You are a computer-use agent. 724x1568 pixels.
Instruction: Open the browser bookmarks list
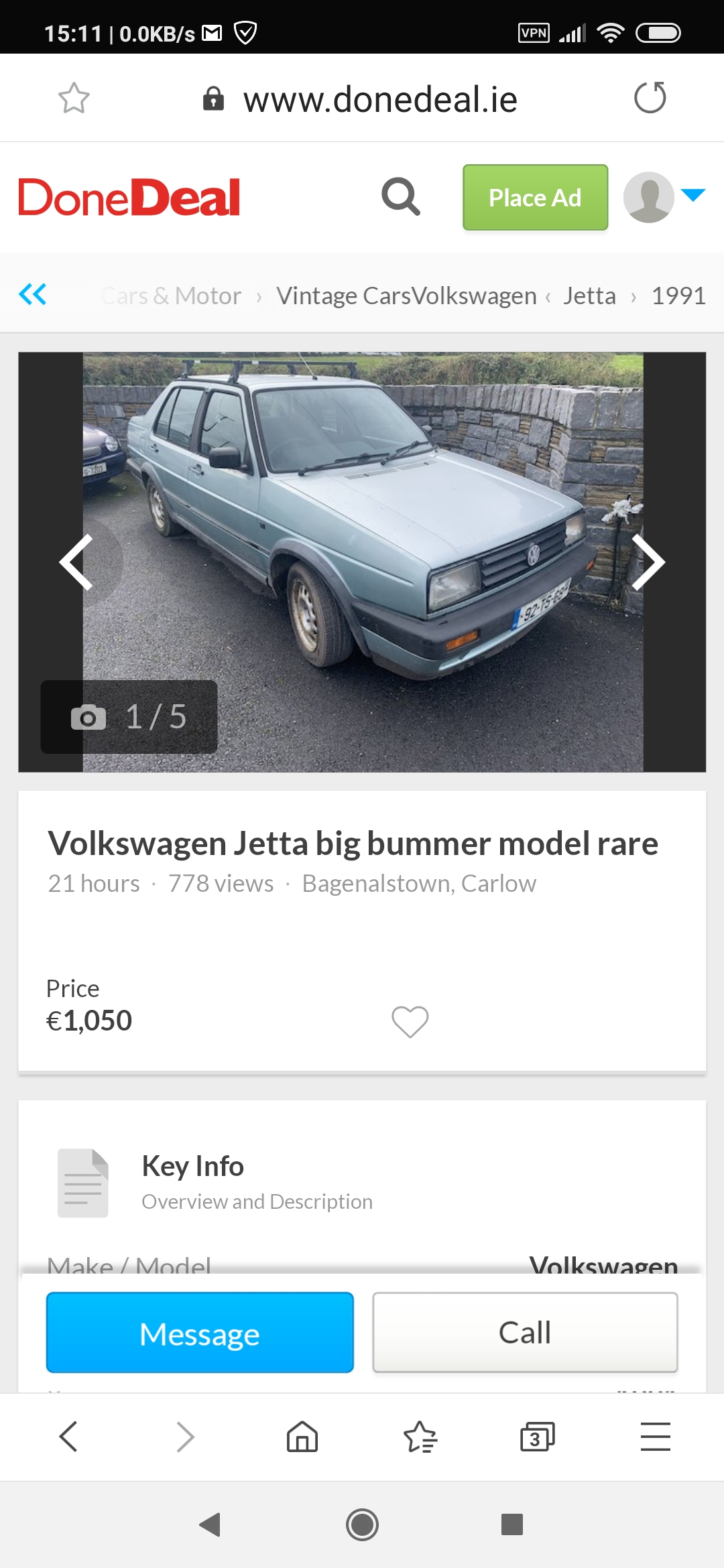420,1437
